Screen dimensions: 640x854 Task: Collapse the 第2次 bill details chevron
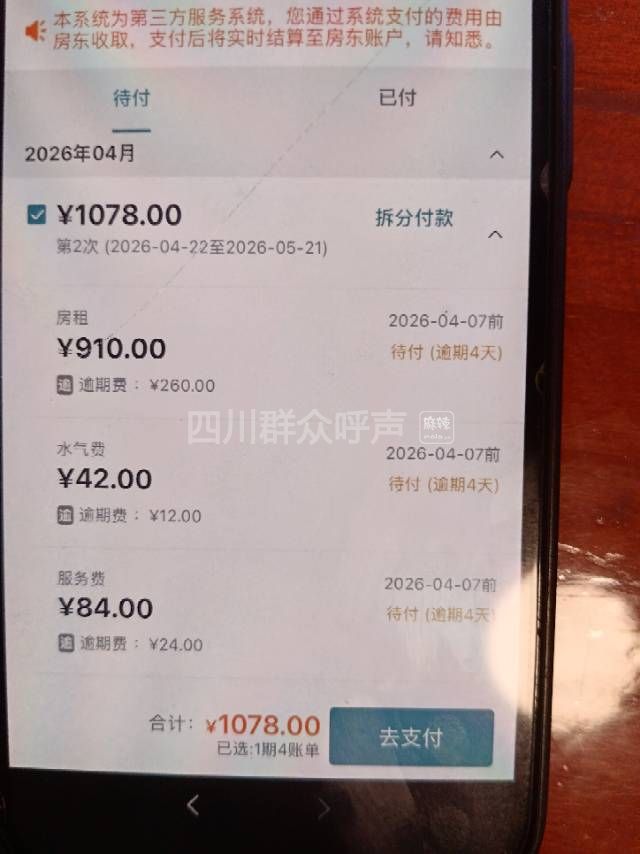click(x=494, y=234)
